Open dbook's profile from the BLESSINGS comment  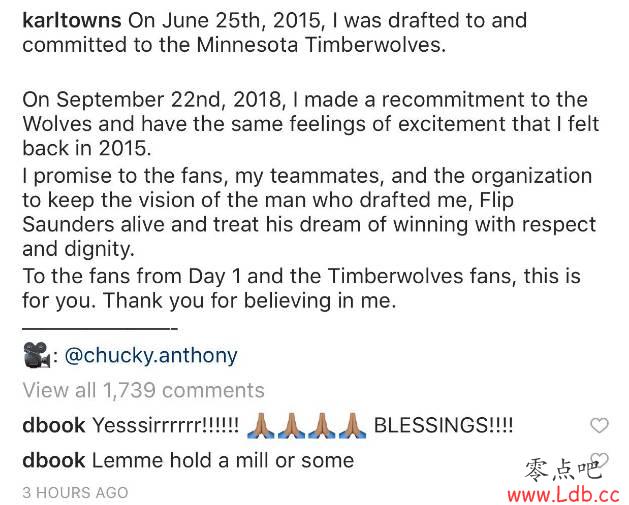pos(52,425)
